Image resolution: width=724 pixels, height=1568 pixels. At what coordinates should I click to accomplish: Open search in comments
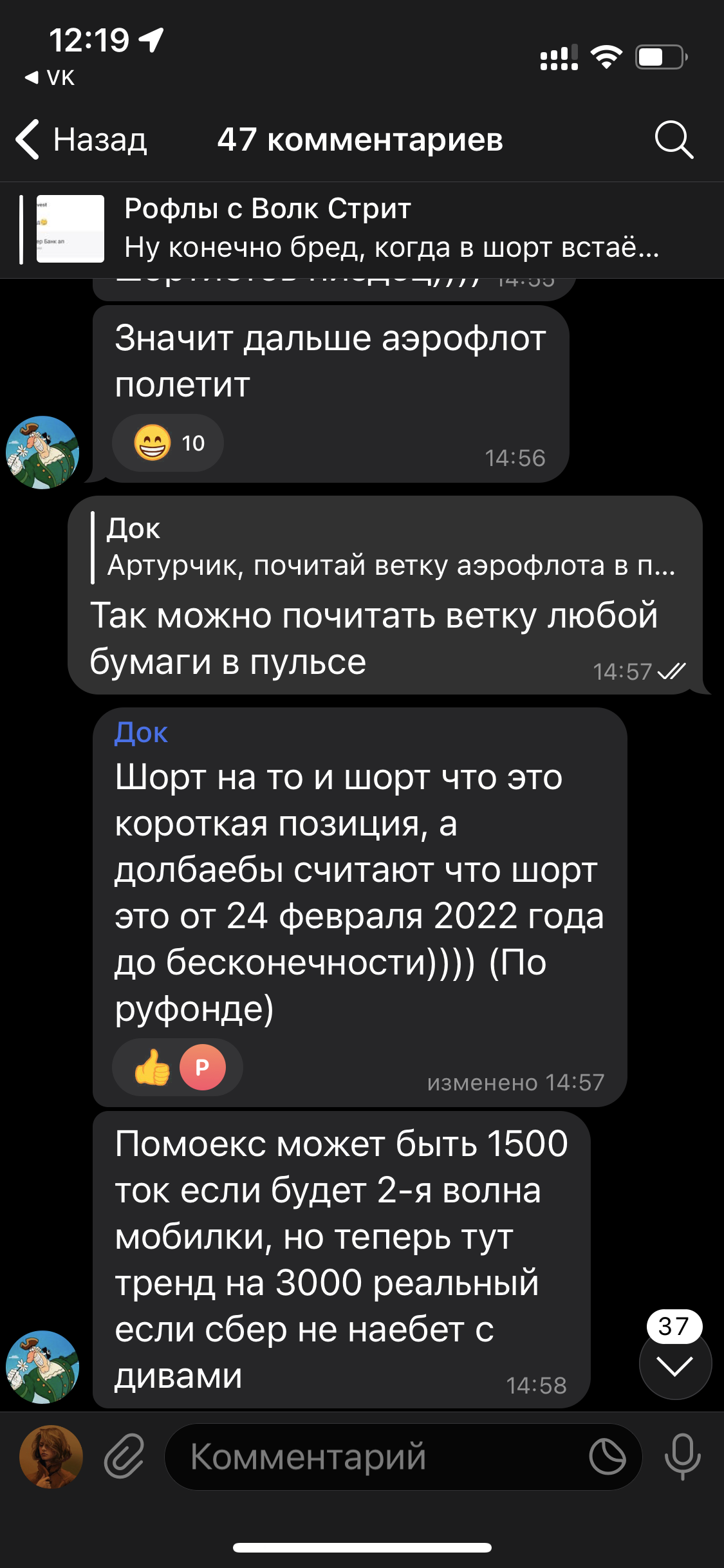coord(673,140)
